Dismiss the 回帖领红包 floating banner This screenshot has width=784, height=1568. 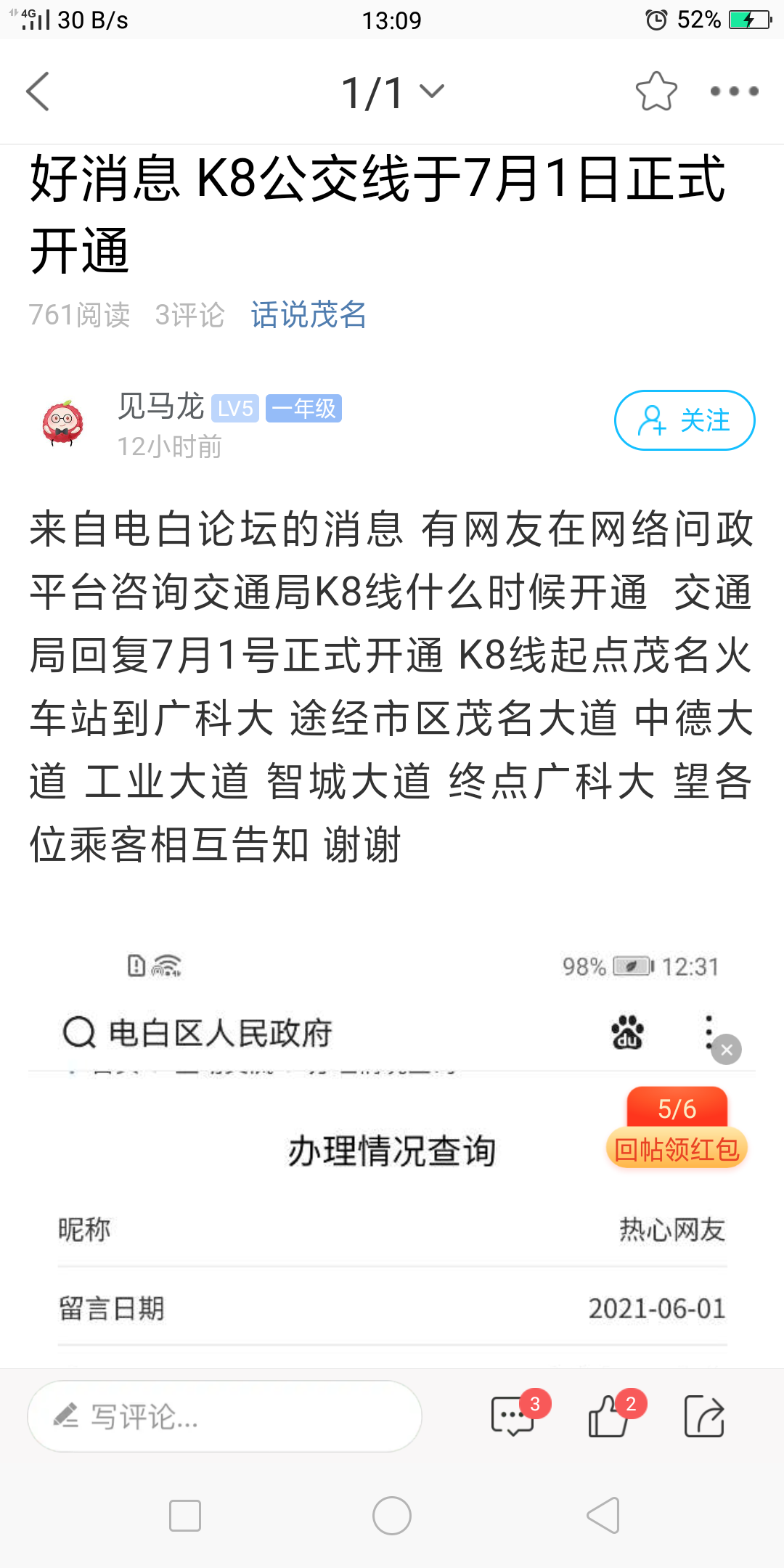tap(727, 1050)
